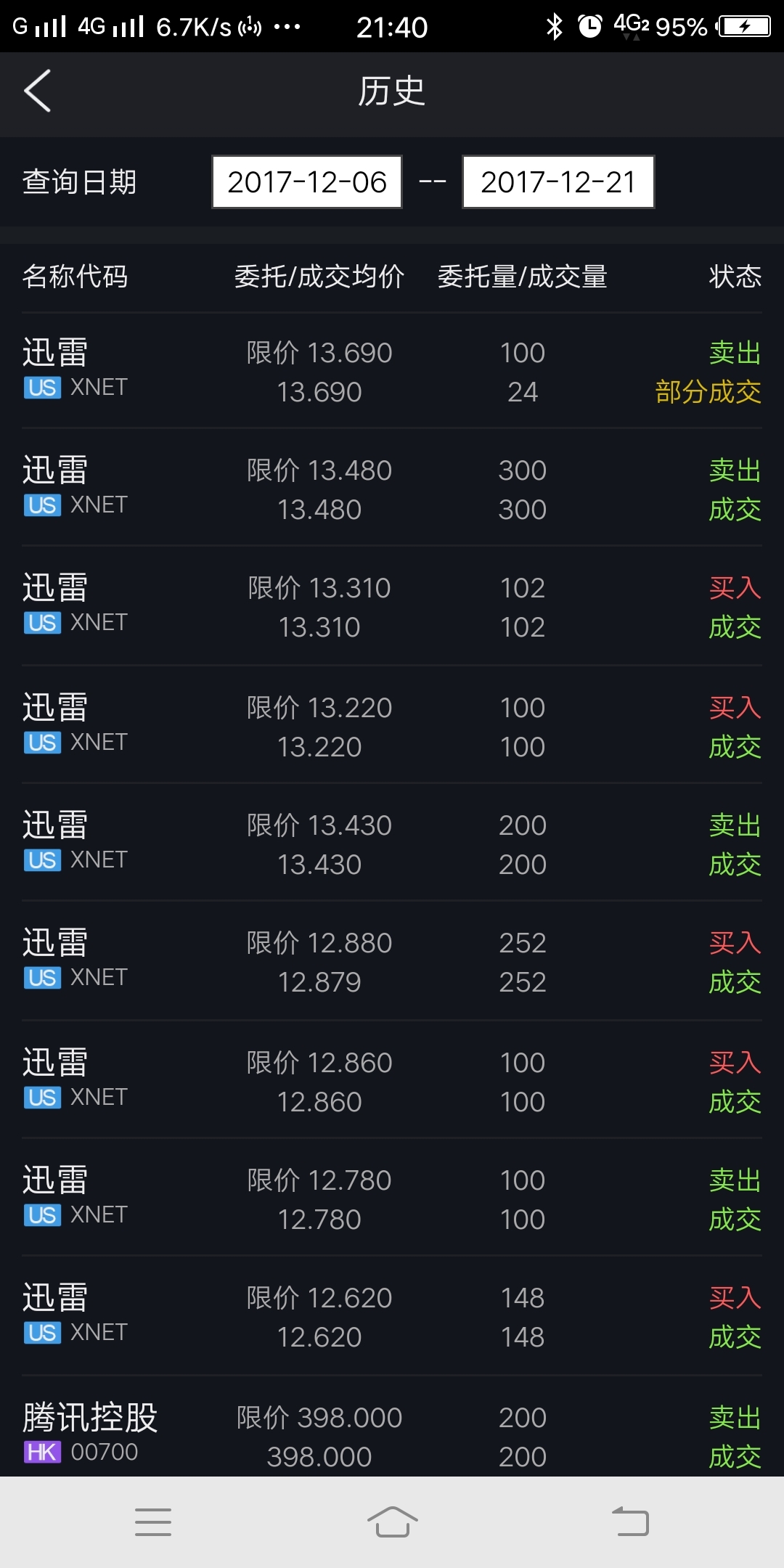Select the 迅雷 order at 限价 12.880

tap(392, 961)
